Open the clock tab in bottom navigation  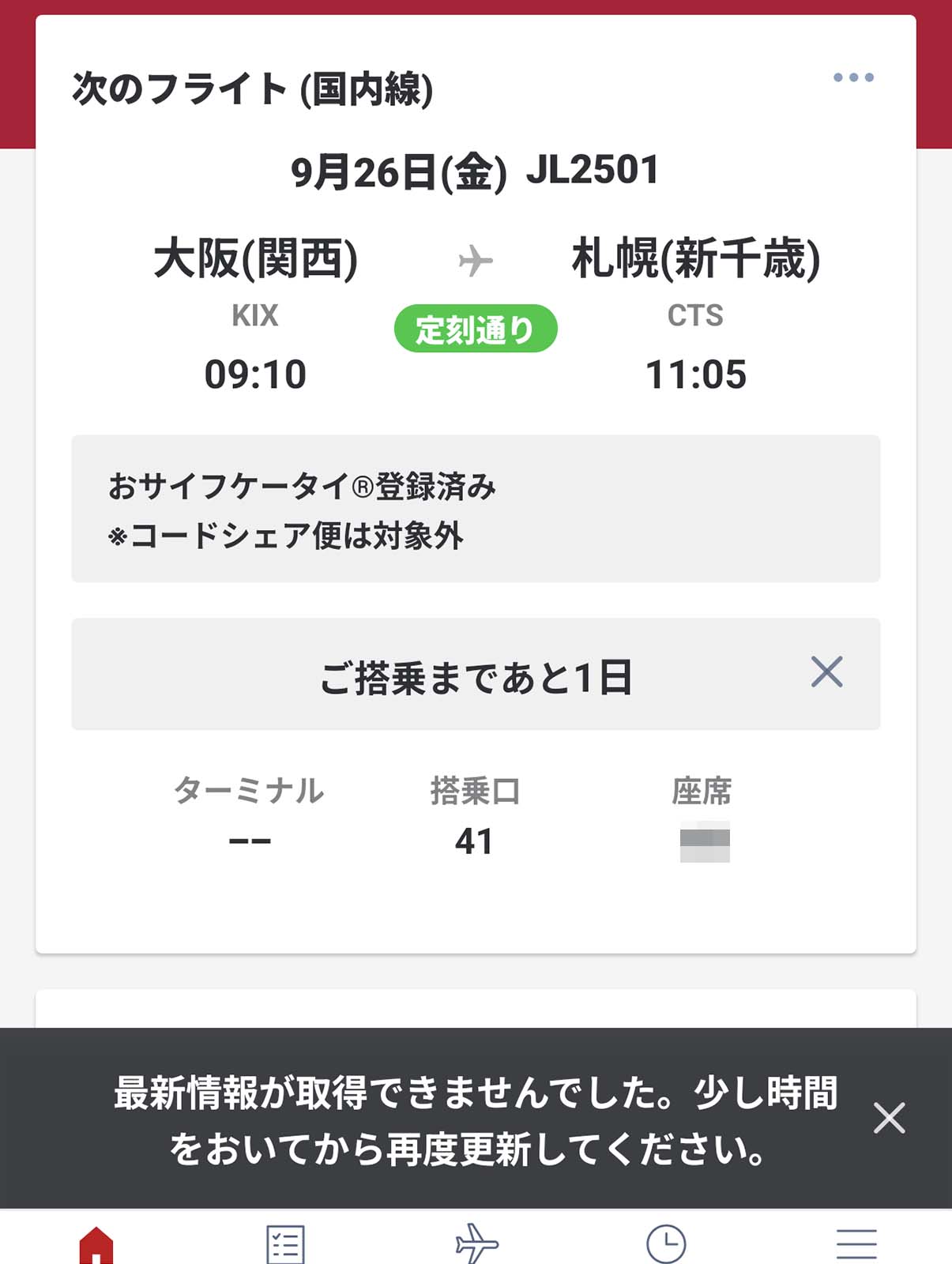[666, 1244]
